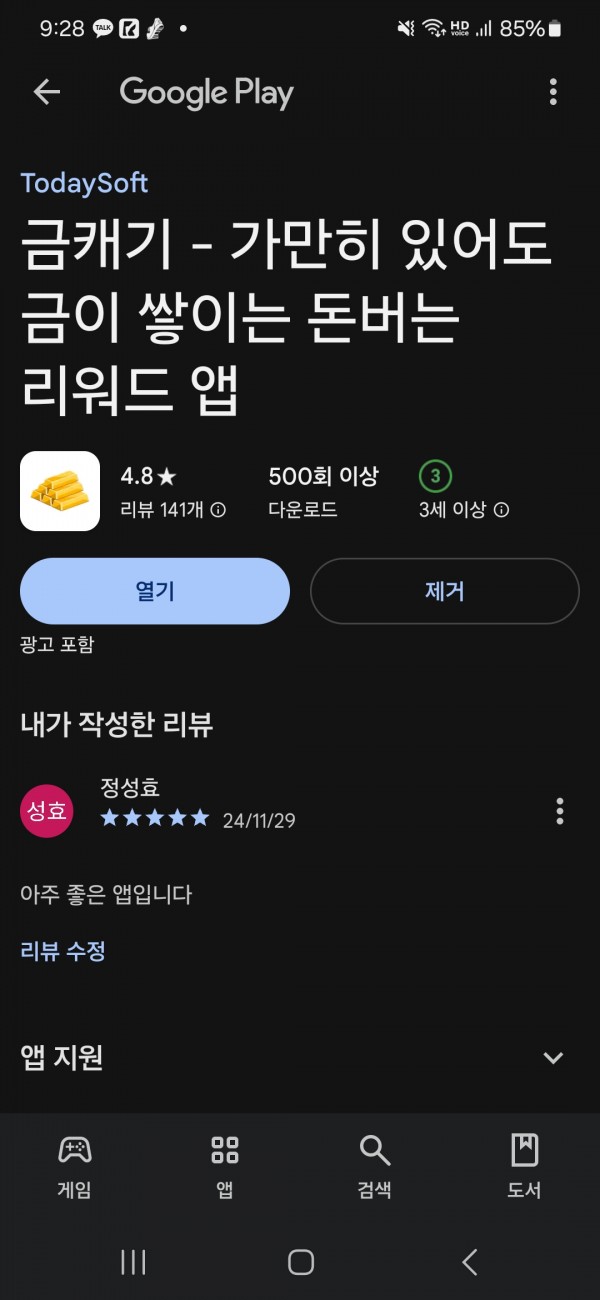Expand the 앱 지원 section
The width and height of the screenshot is (600, 1300).
tap(300, 1057)
